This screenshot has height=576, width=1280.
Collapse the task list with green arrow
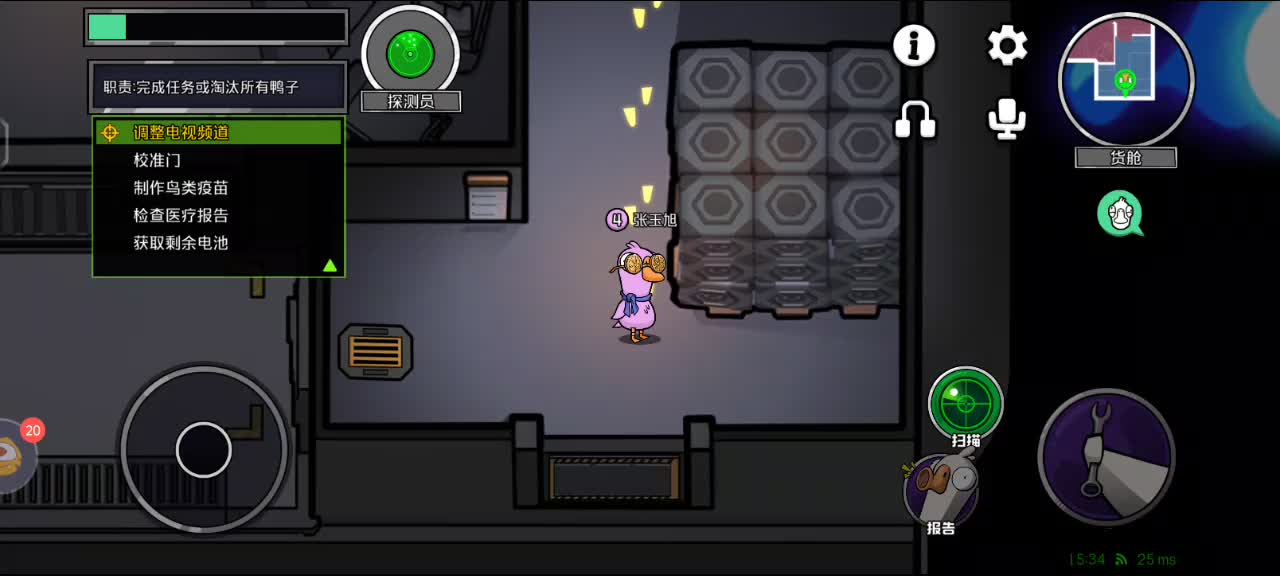coord(329,265)
